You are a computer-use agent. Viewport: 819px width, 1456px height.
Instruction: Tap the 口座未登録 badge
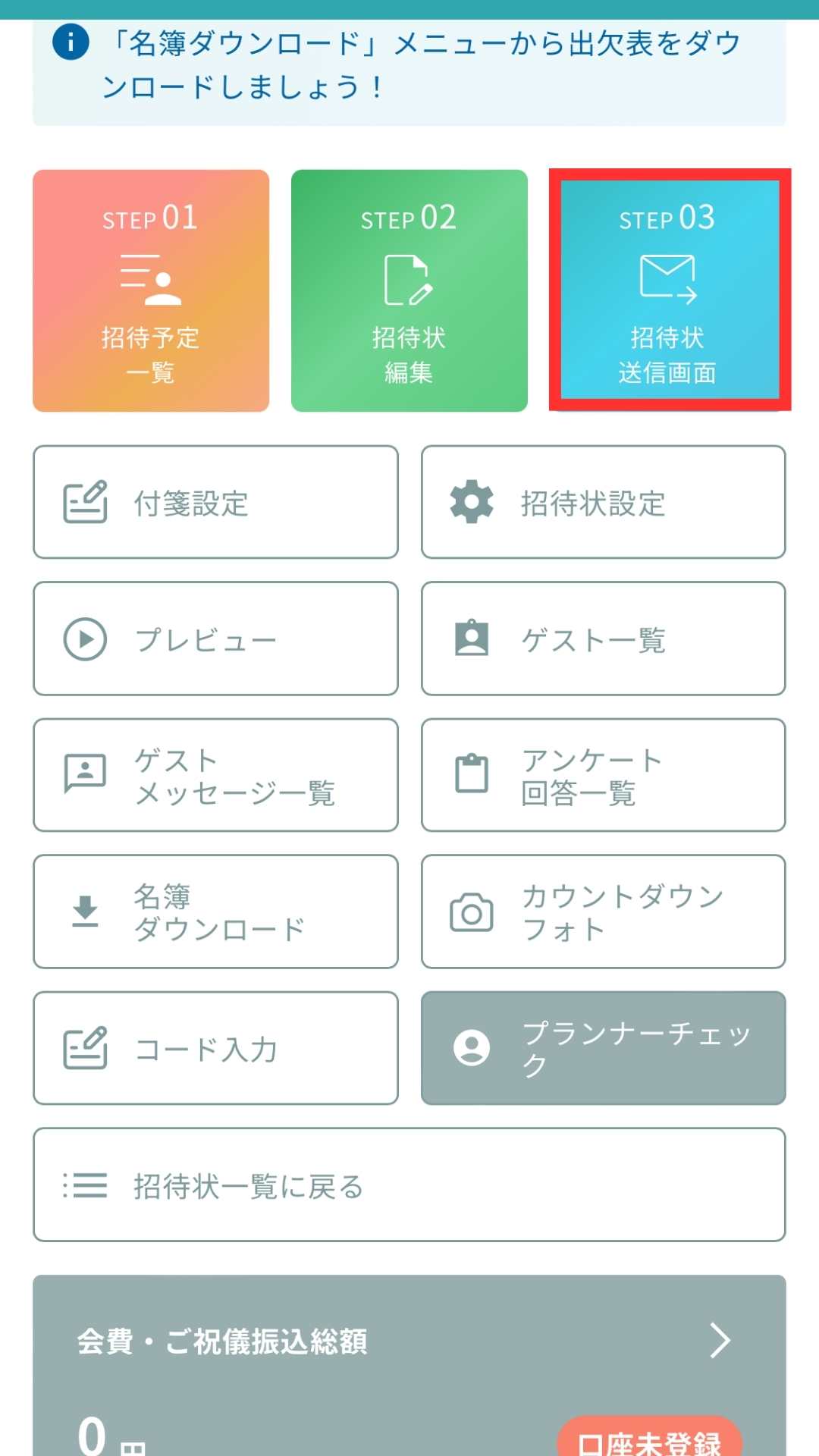pos(649,1441)
